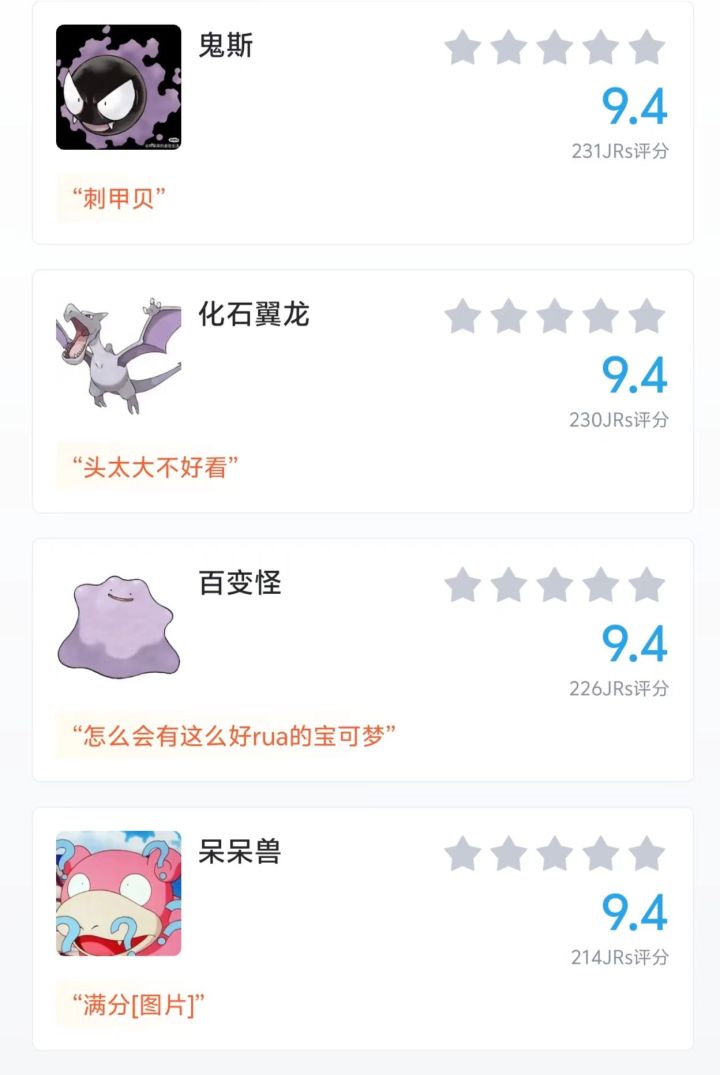Viewport: 720px width, 1075px height.
Task: Select the third star for 化石翼龙
Action: pyautogui.click(x=554, y=317)
